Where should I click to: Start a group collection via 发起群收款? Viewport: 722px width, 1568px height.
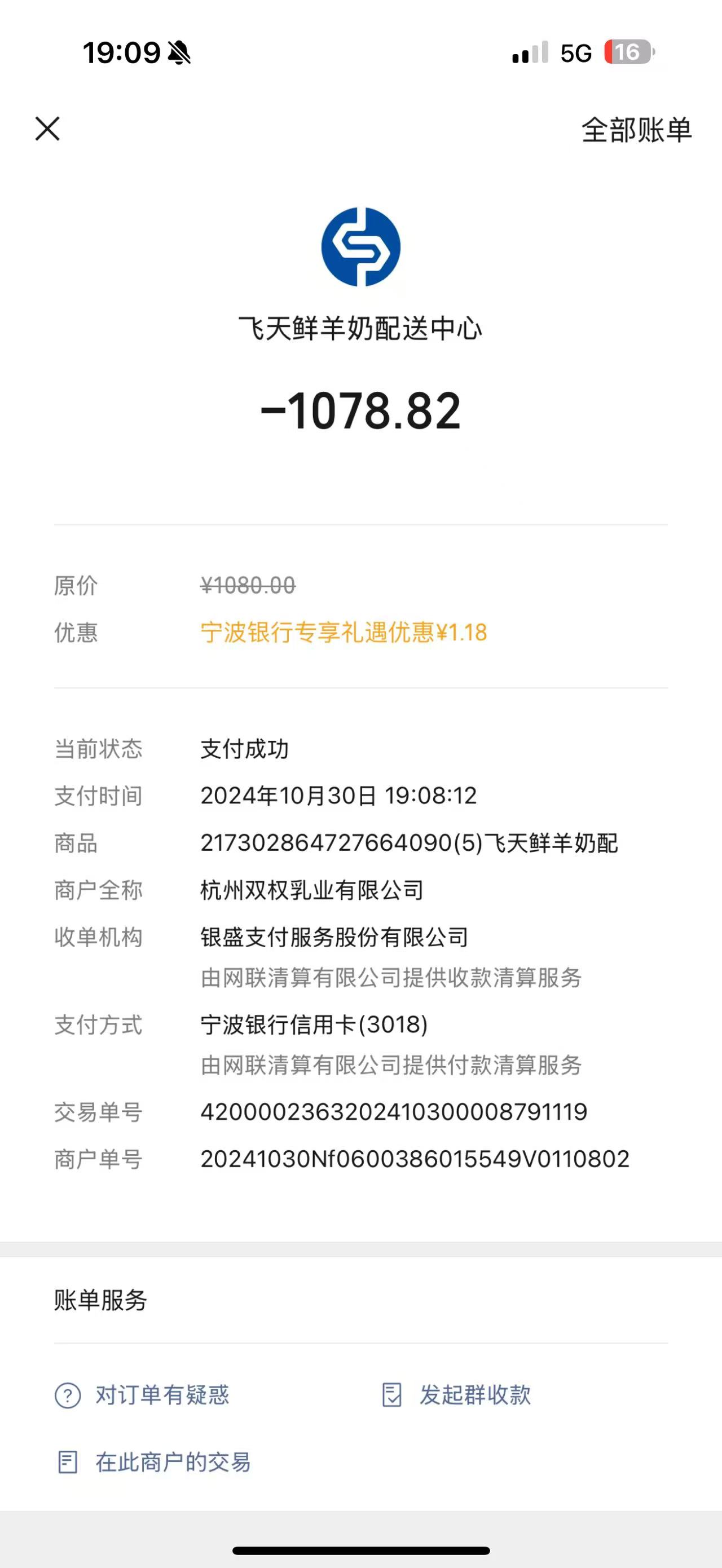coord(474,1395)
